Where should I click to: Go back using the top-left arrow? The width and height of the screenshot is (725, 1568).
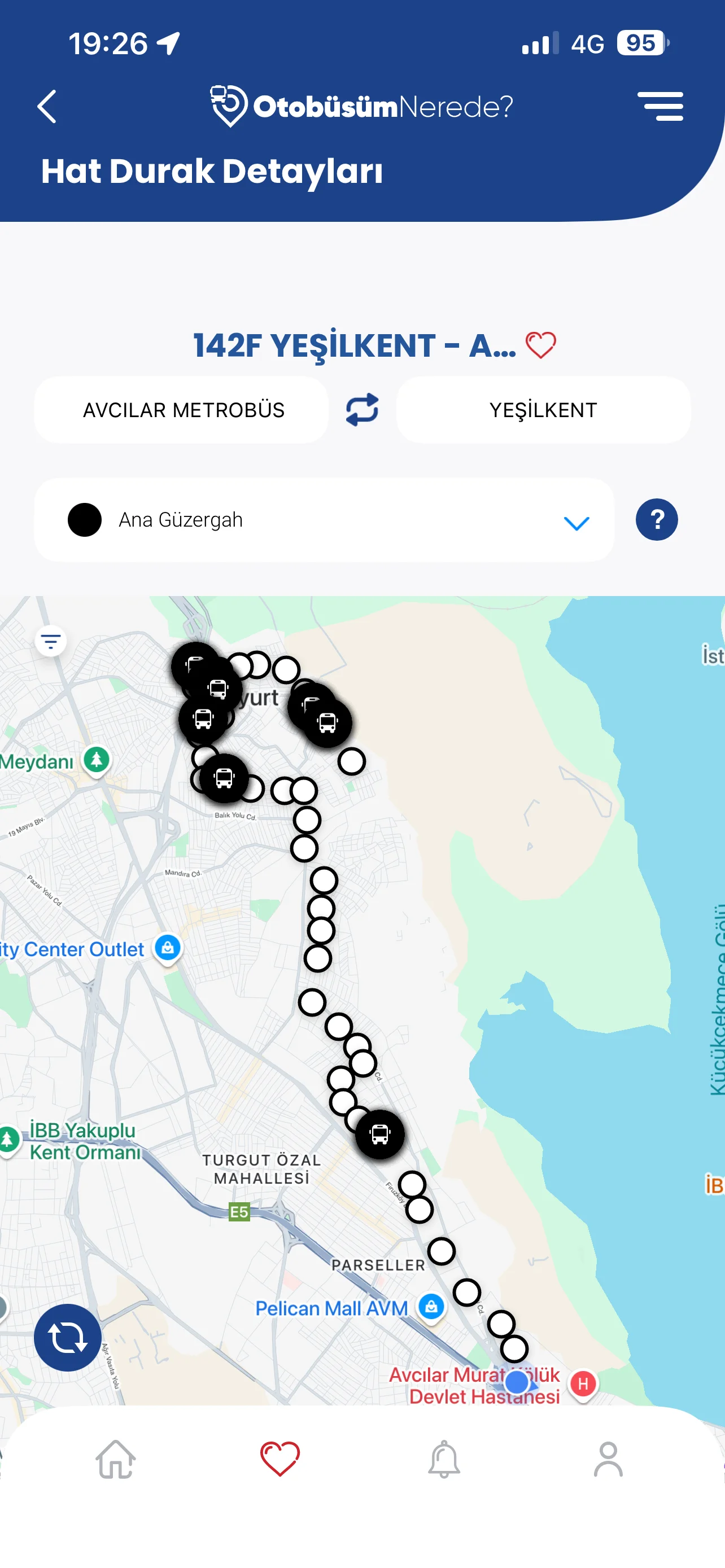[x=47, y=107]
